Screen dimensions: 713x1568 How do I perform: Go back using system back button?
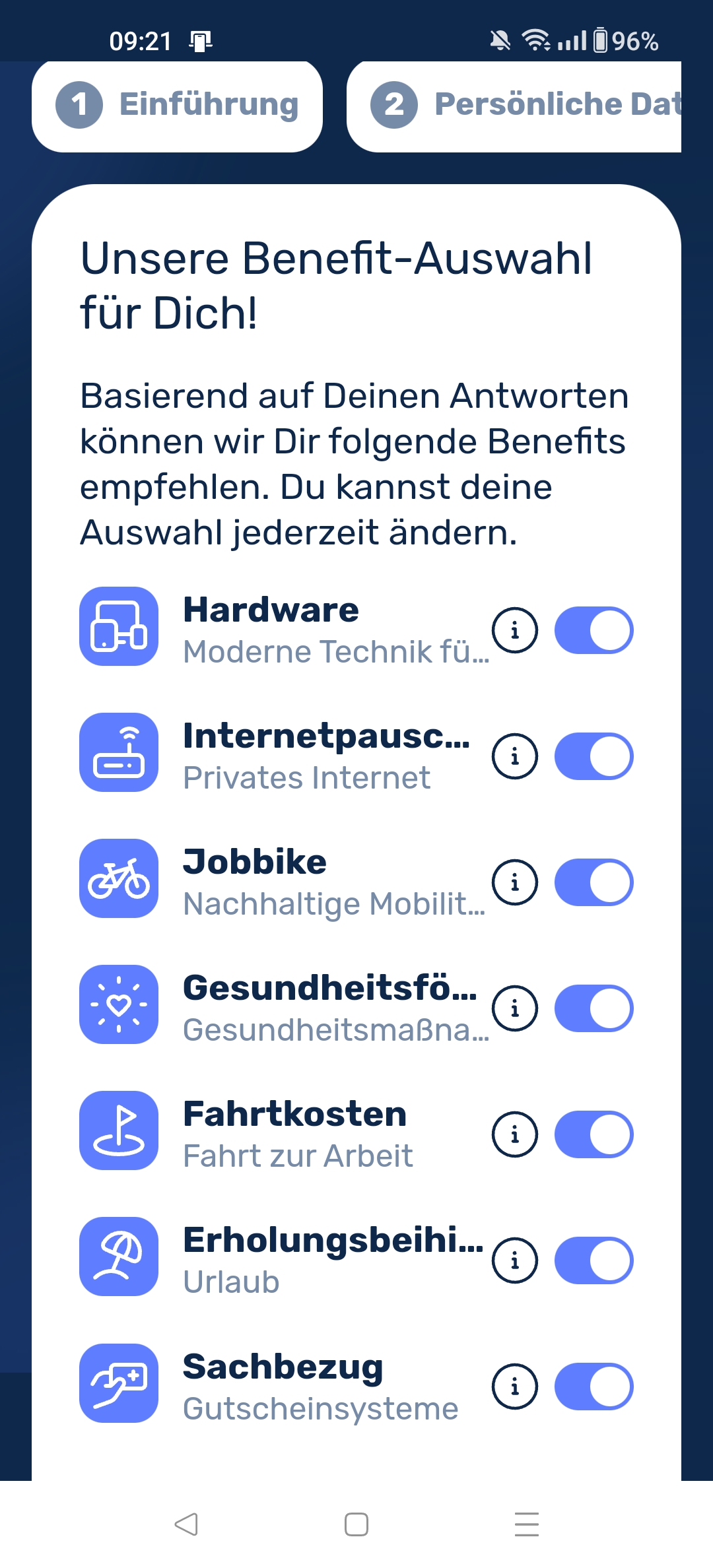186,1524
